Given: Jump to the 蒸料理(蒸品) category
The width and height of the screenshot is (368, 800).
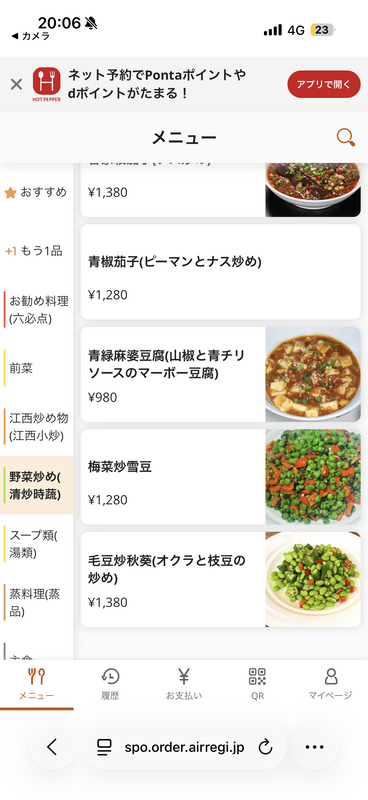Looking at the screenshot, I should tap(36, 602).
